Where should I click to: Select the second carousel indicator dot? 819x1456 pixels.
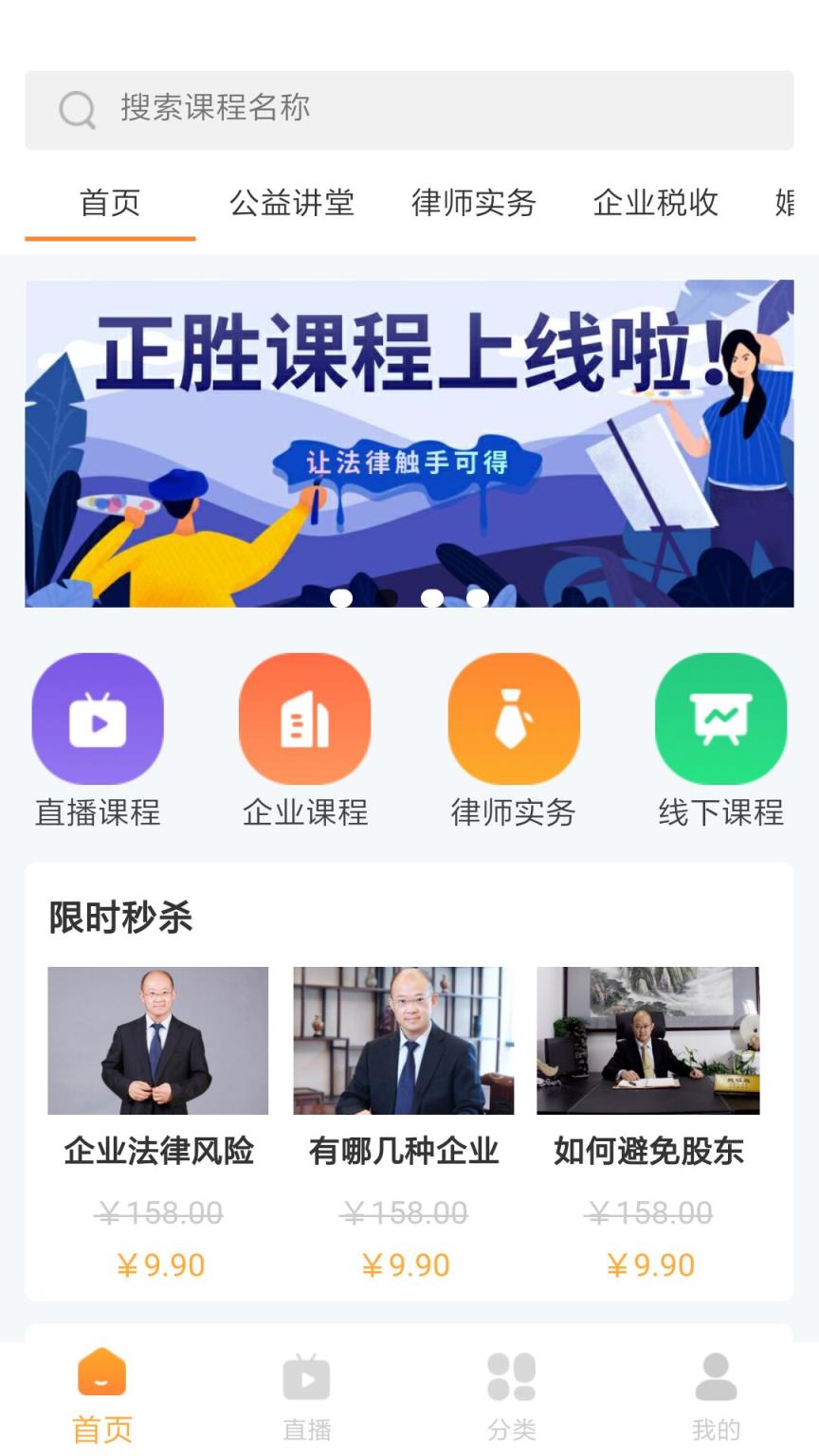(x=388, y=597)
